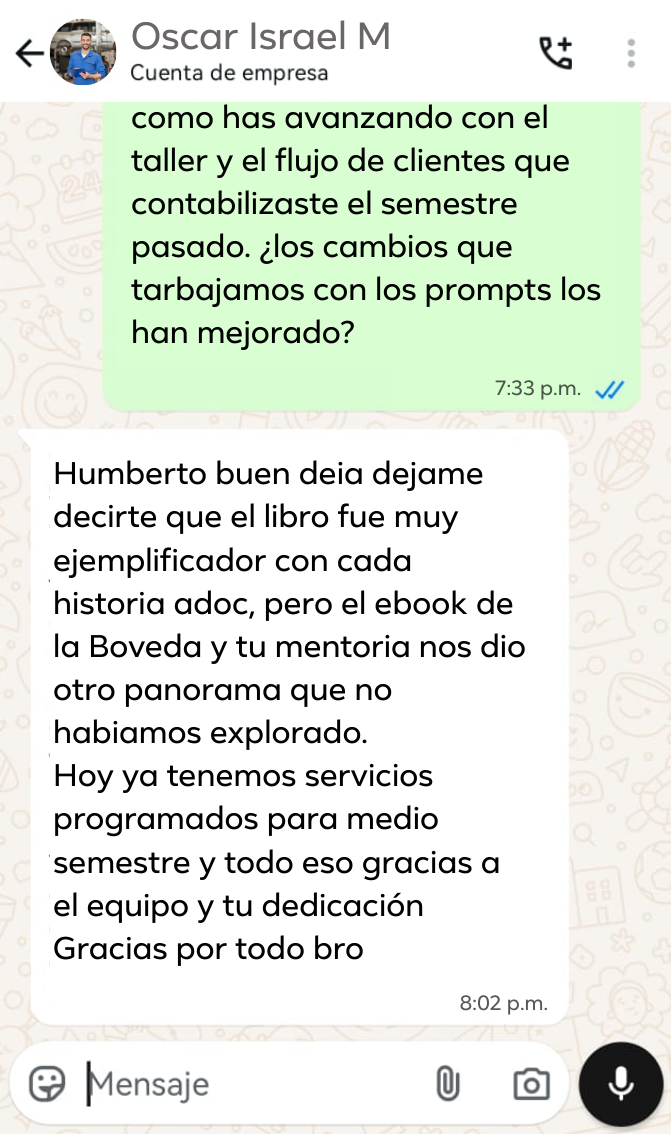The width and height of the screenshot is (672, 1134).
Task: Tap the microphone voice message button
Action: 621,1083
